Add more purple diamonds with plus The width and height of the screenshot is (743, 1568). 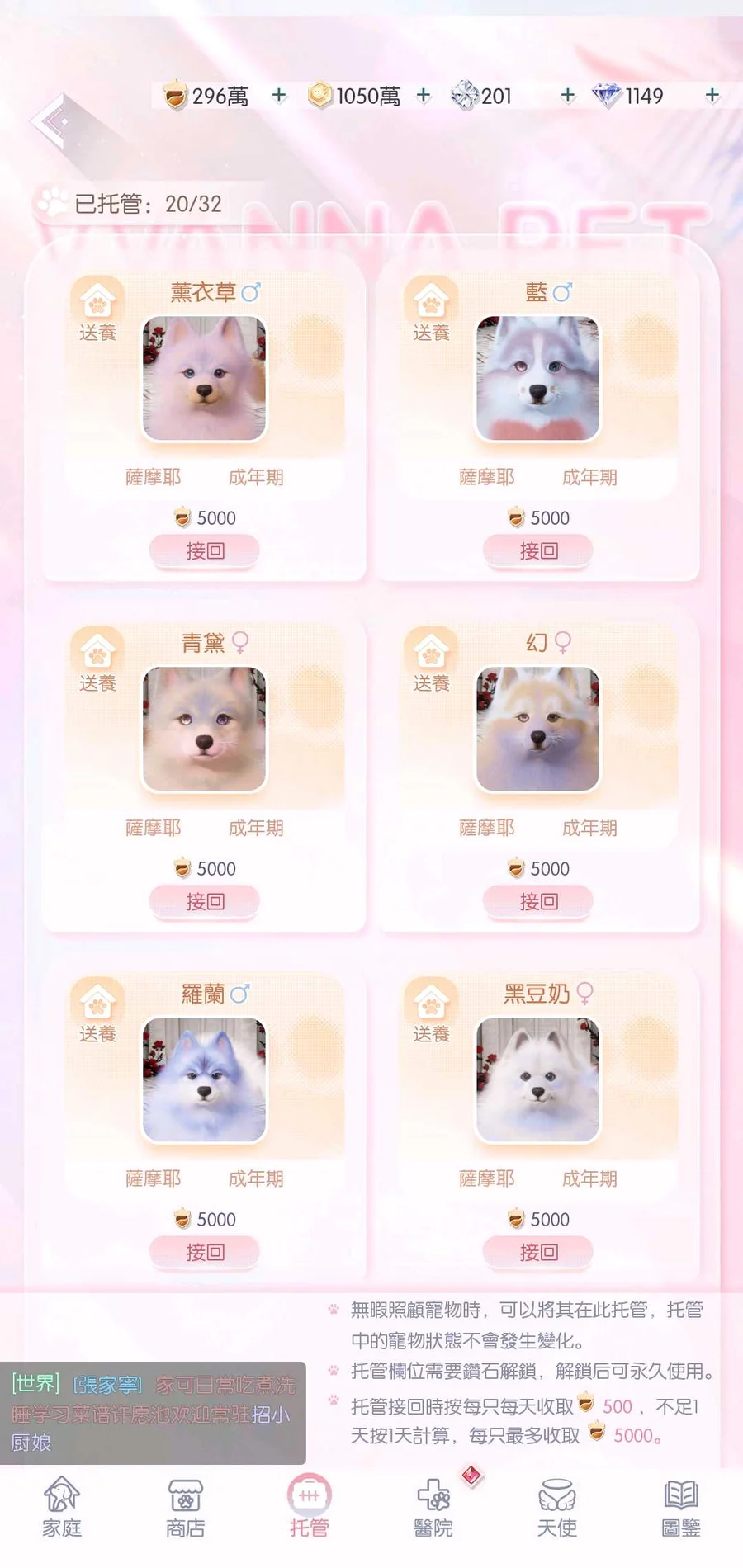(712, 96)
